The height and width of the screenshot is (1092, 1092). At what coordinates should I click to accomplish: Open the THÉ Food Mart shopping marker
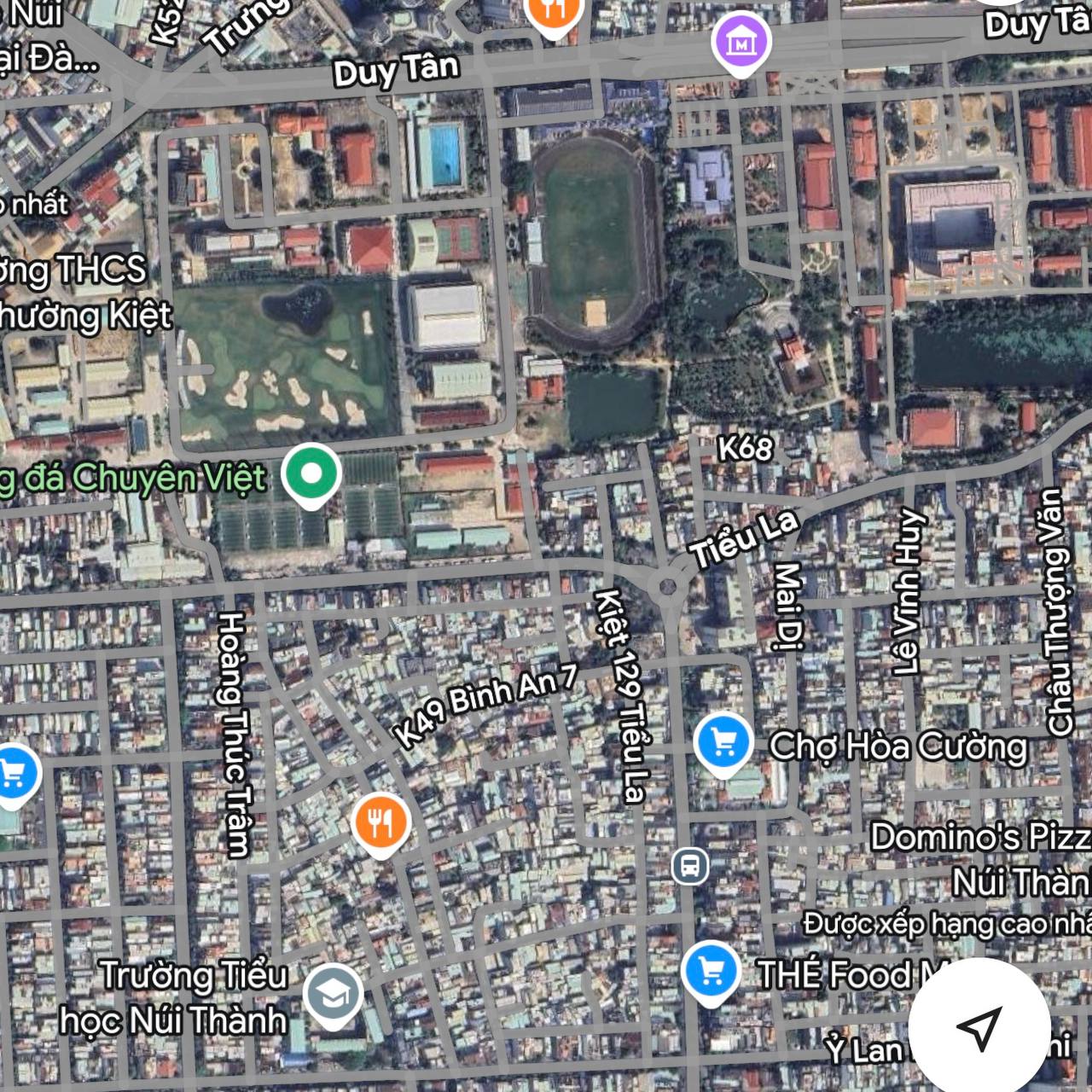point(711,971)
